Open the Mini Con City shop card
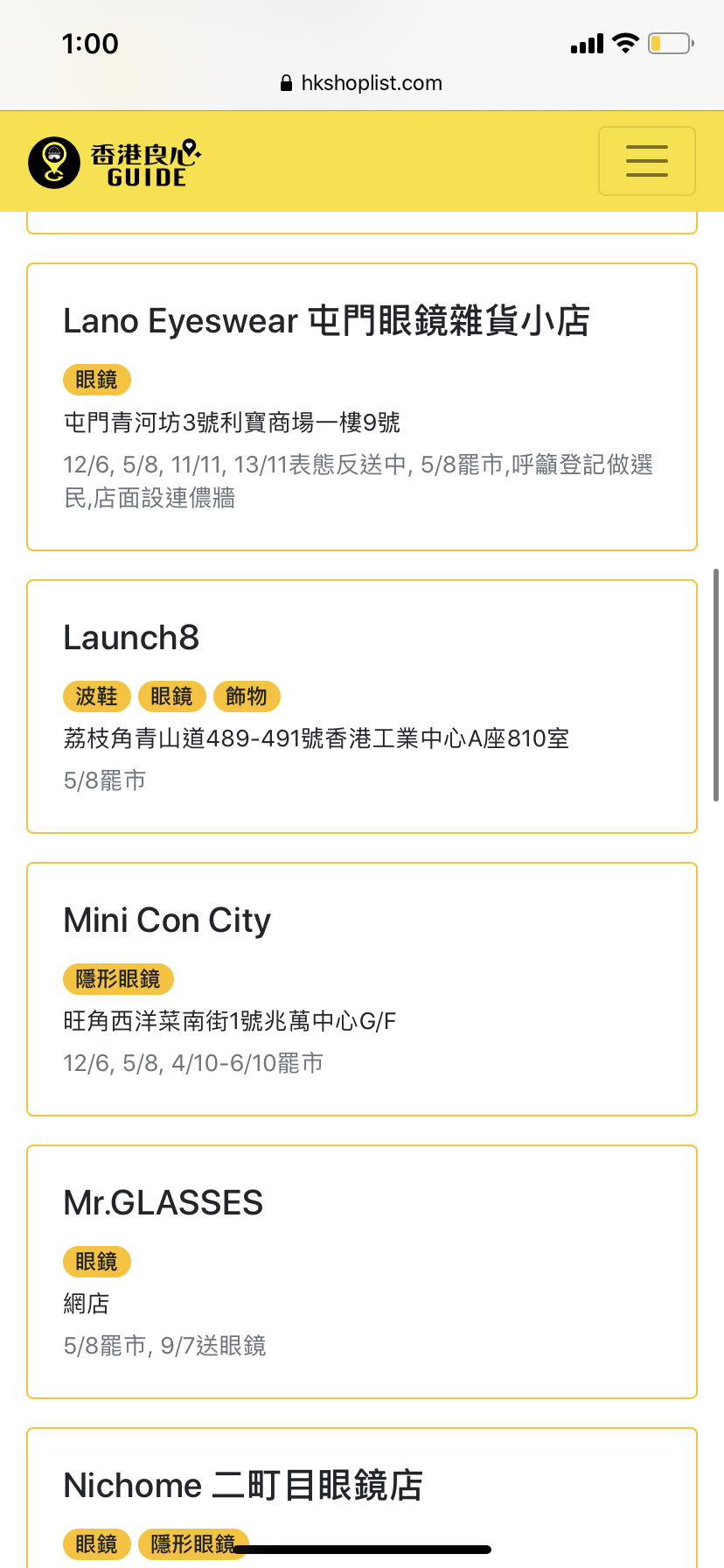724x1568 pixels. click(362, 990)
